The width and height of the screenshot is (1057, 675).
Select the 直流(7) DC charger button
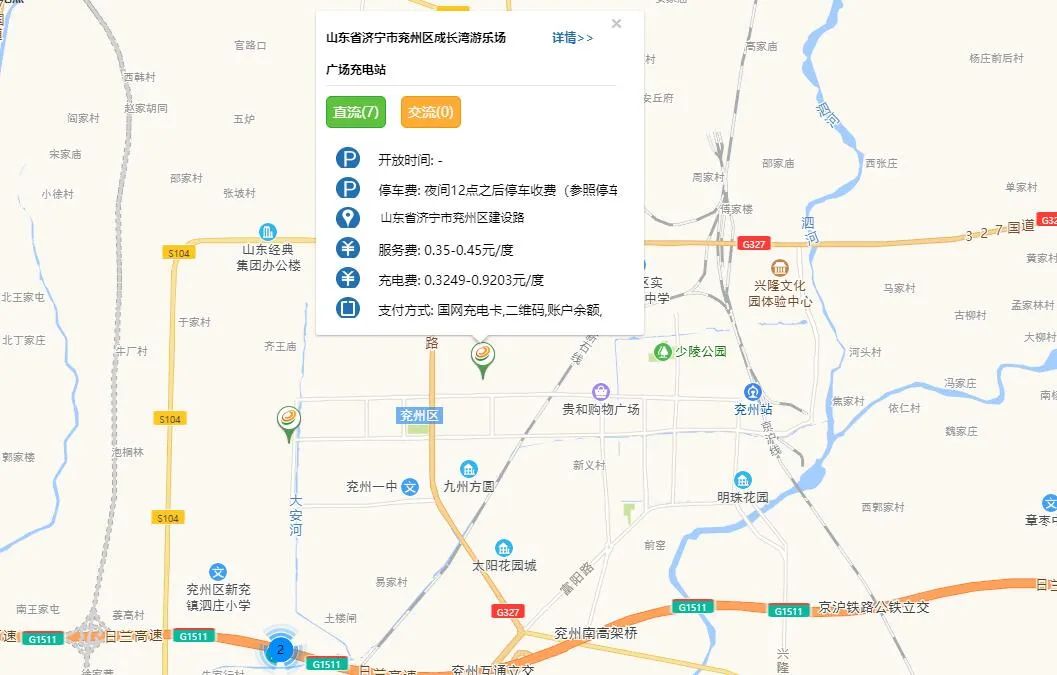pyautogui.click(x=355, y=112)
